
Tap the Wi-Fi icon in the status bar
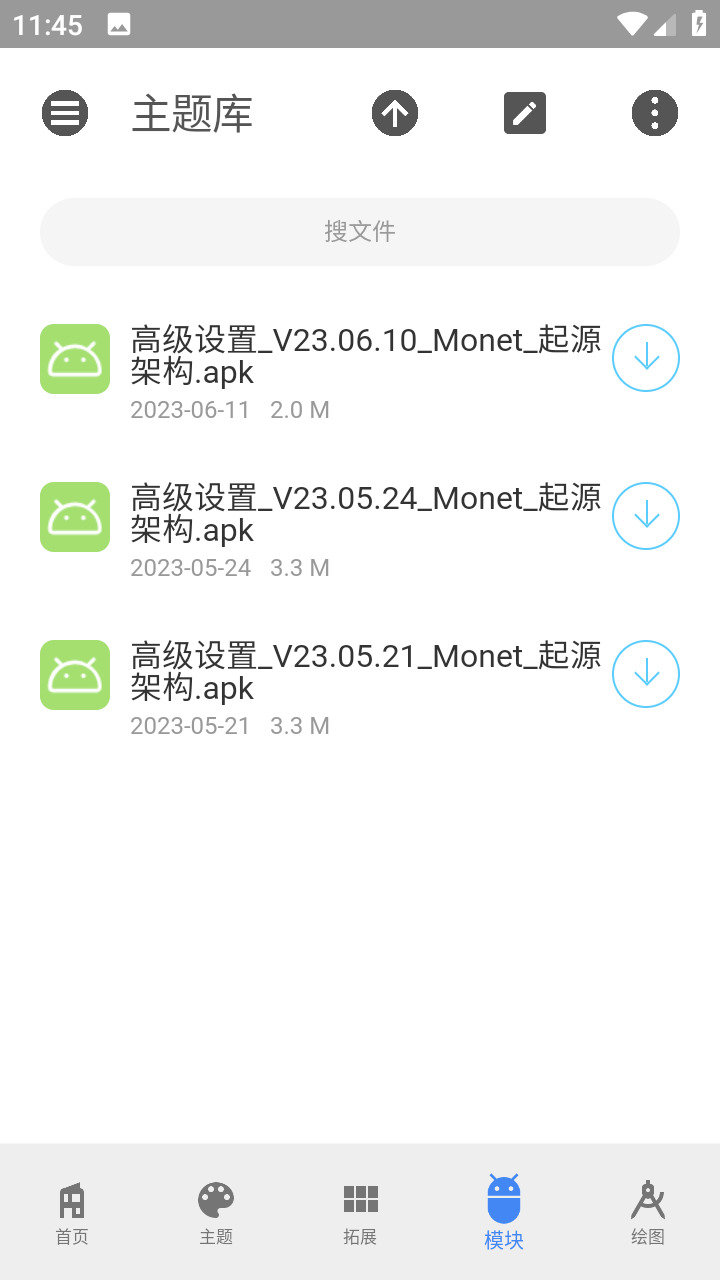coord(633,24)
